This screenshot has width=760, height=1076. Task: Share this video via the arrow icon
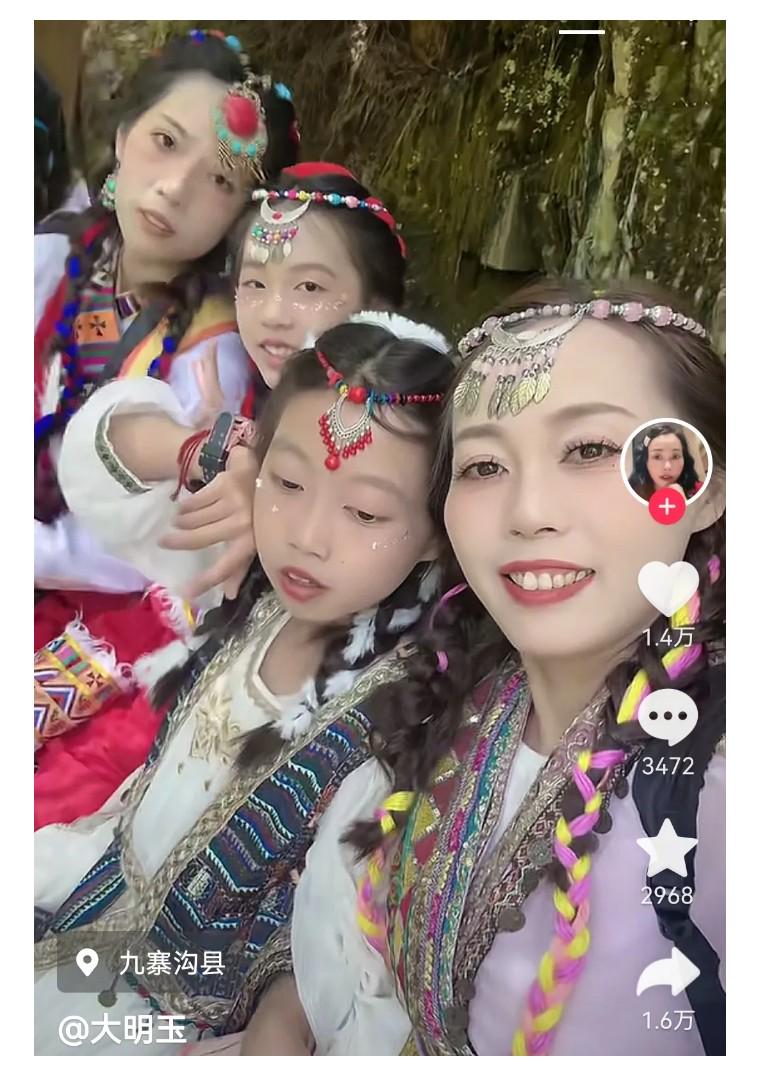pyautogui.click(x=668, y=973)
